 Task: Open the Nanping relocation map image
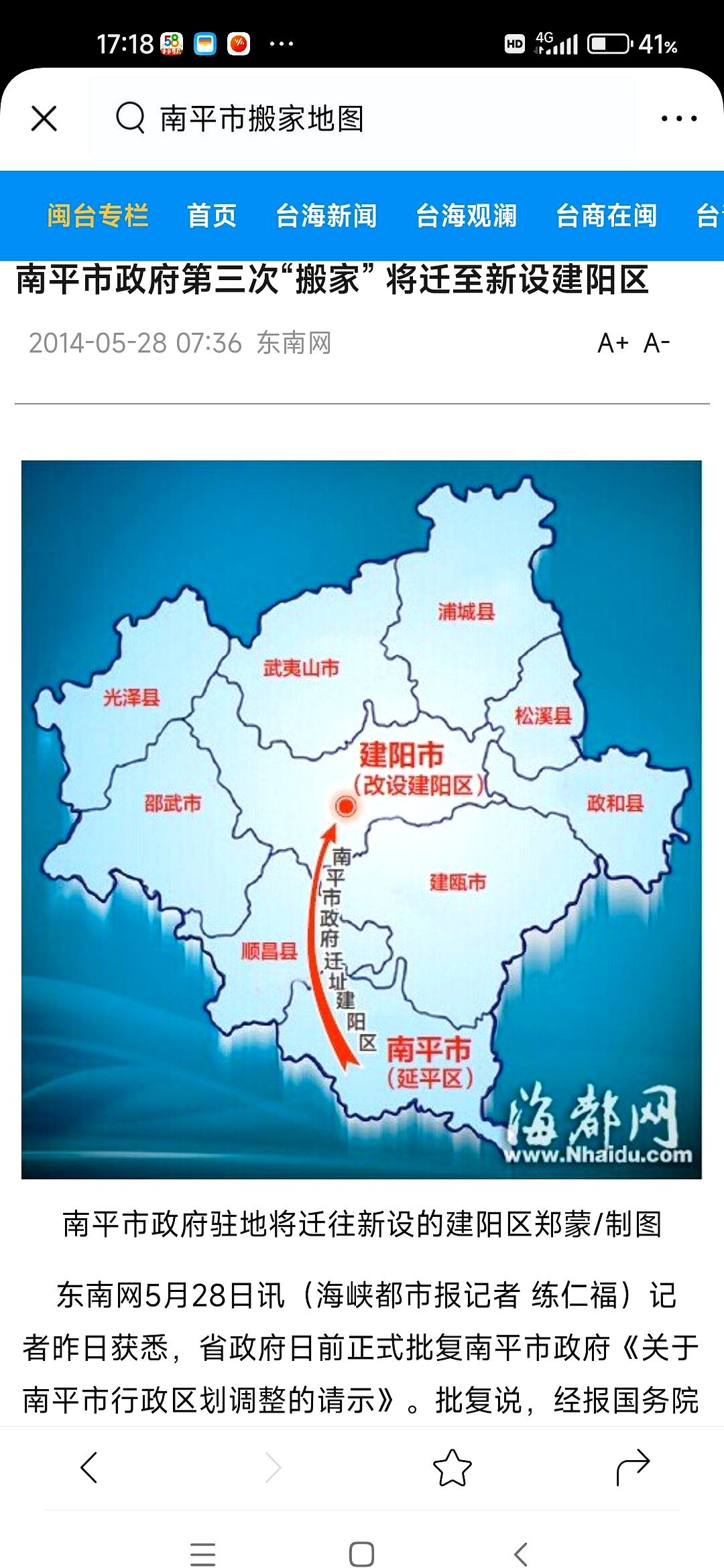(x=361, y=819)
